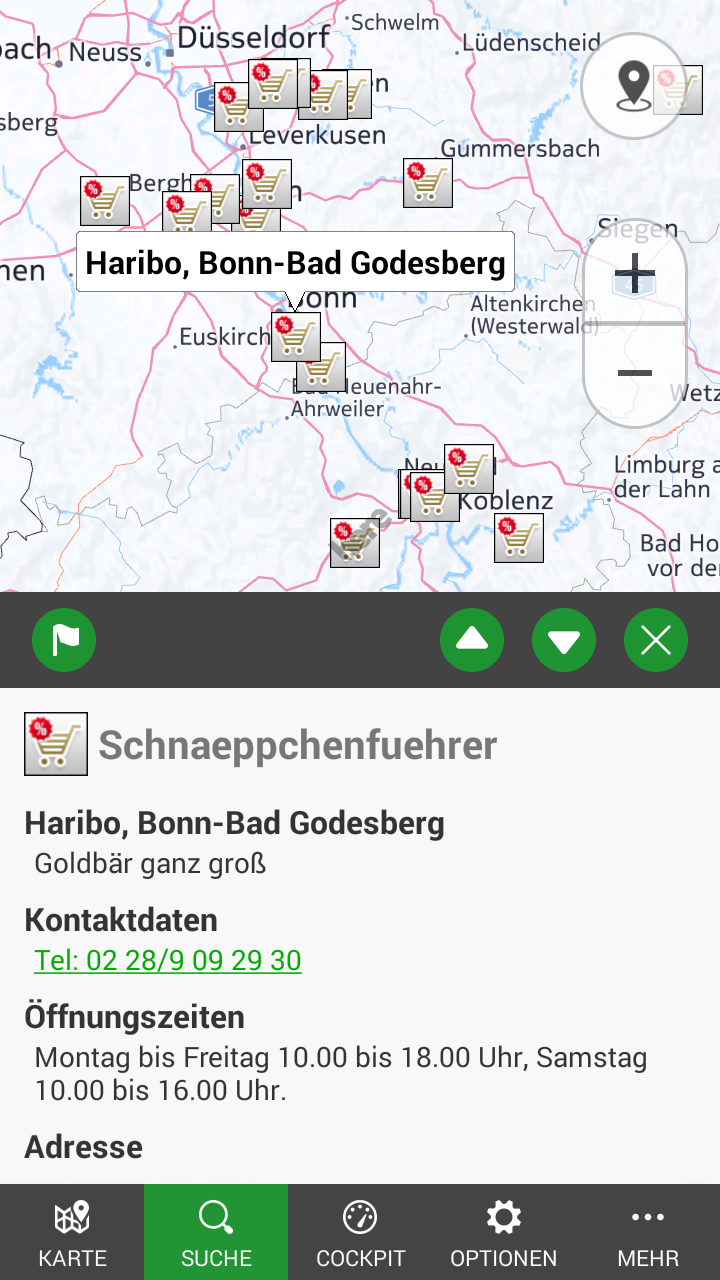Zoom in on the map
This screenshot has width=720, height=1280.
coord(634,274)
